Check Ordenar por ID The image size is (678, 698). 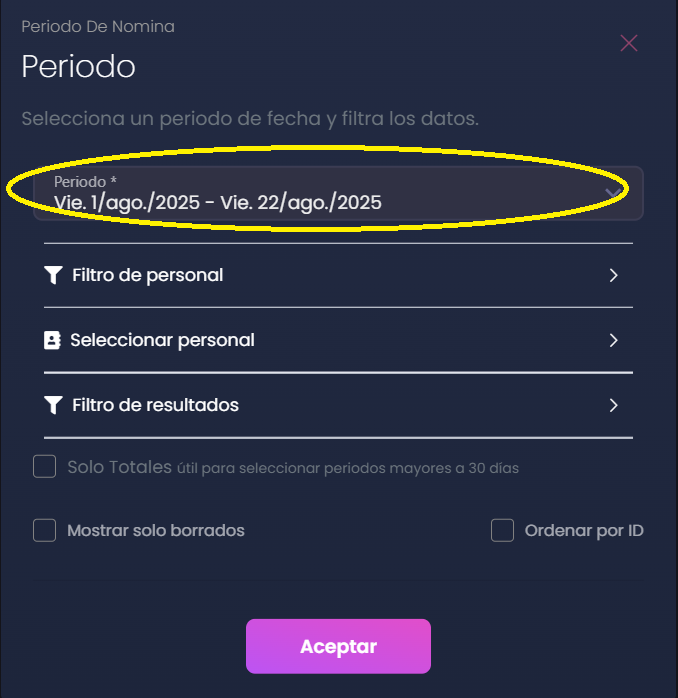coord(502,530)
